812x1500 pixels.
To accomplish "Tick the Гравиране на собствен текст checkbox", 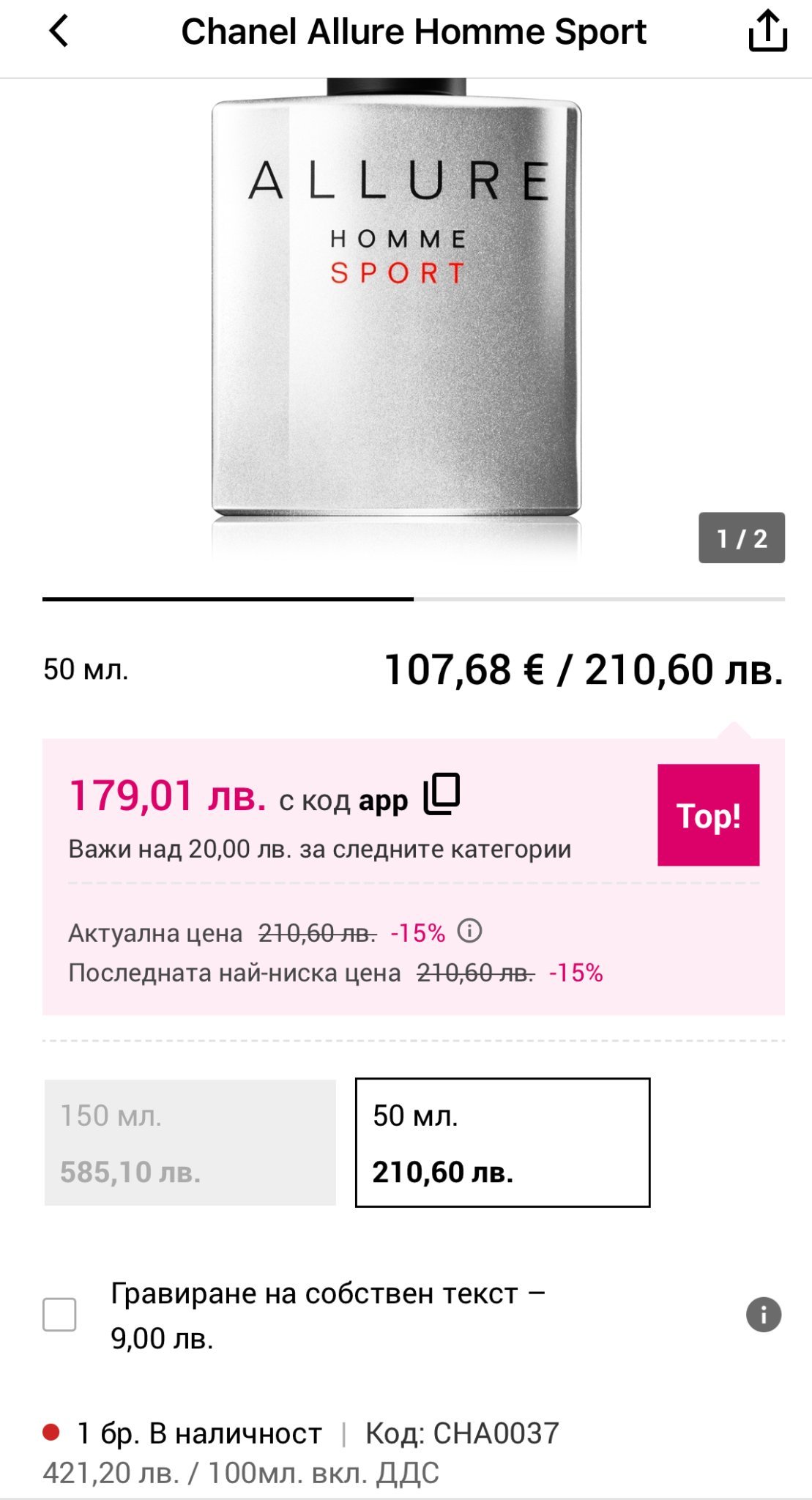I will (59, 1315).
